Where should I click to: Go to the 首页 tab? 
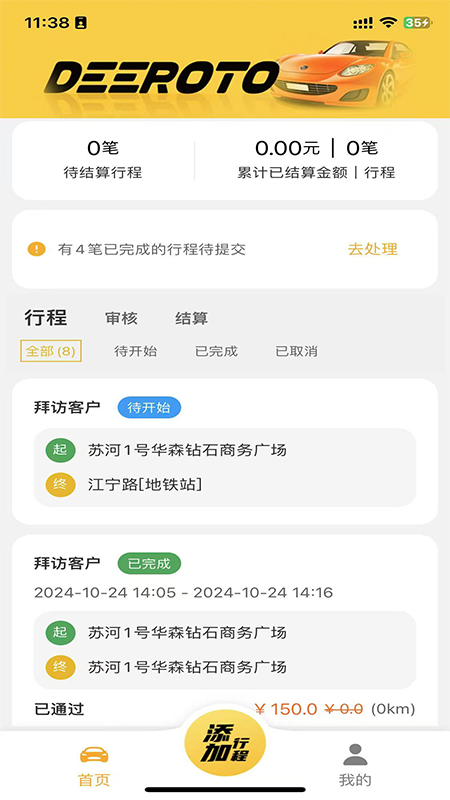94,765
